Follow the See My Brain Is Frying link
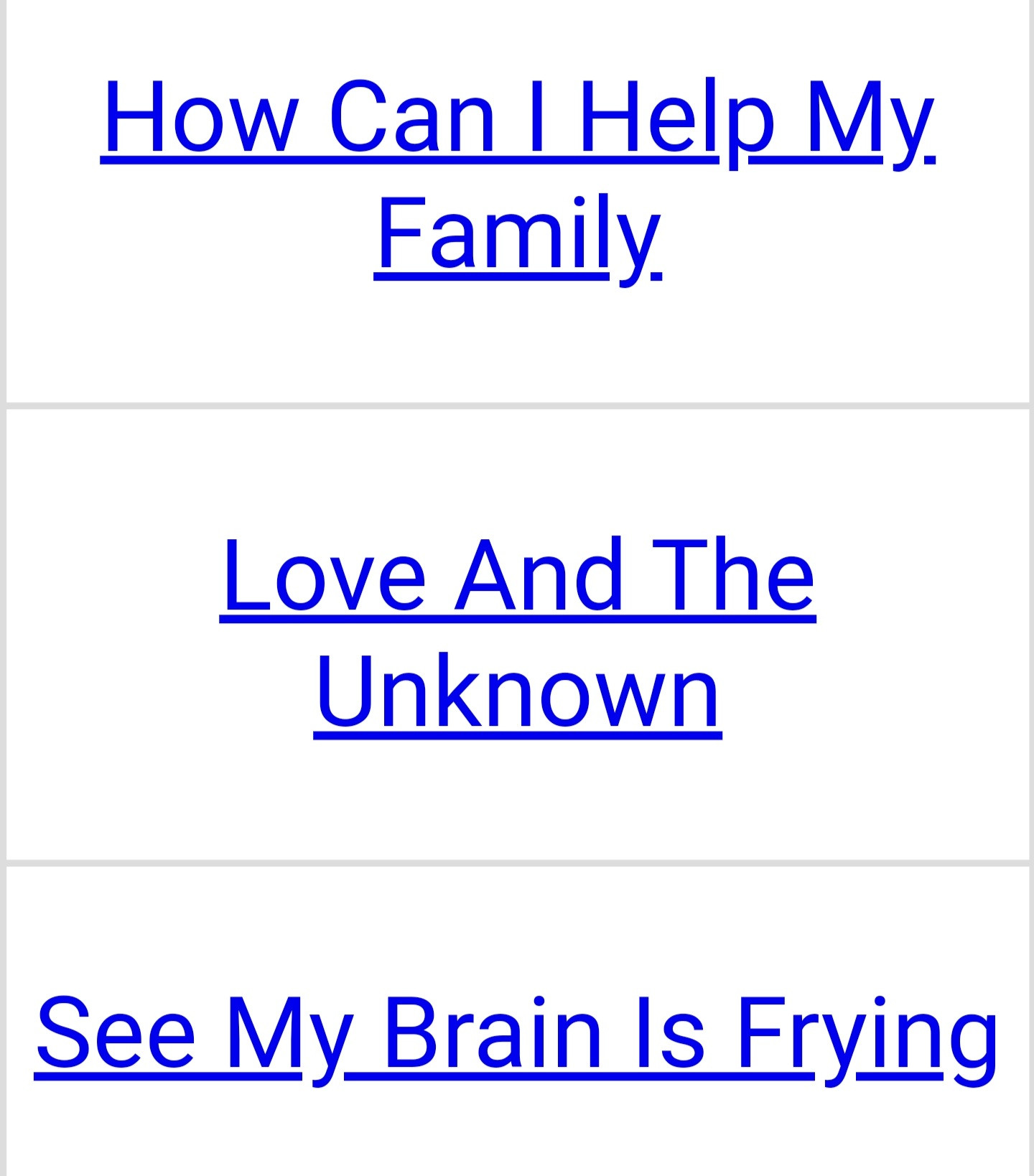The image size is (1034, 1176). 517,1034
